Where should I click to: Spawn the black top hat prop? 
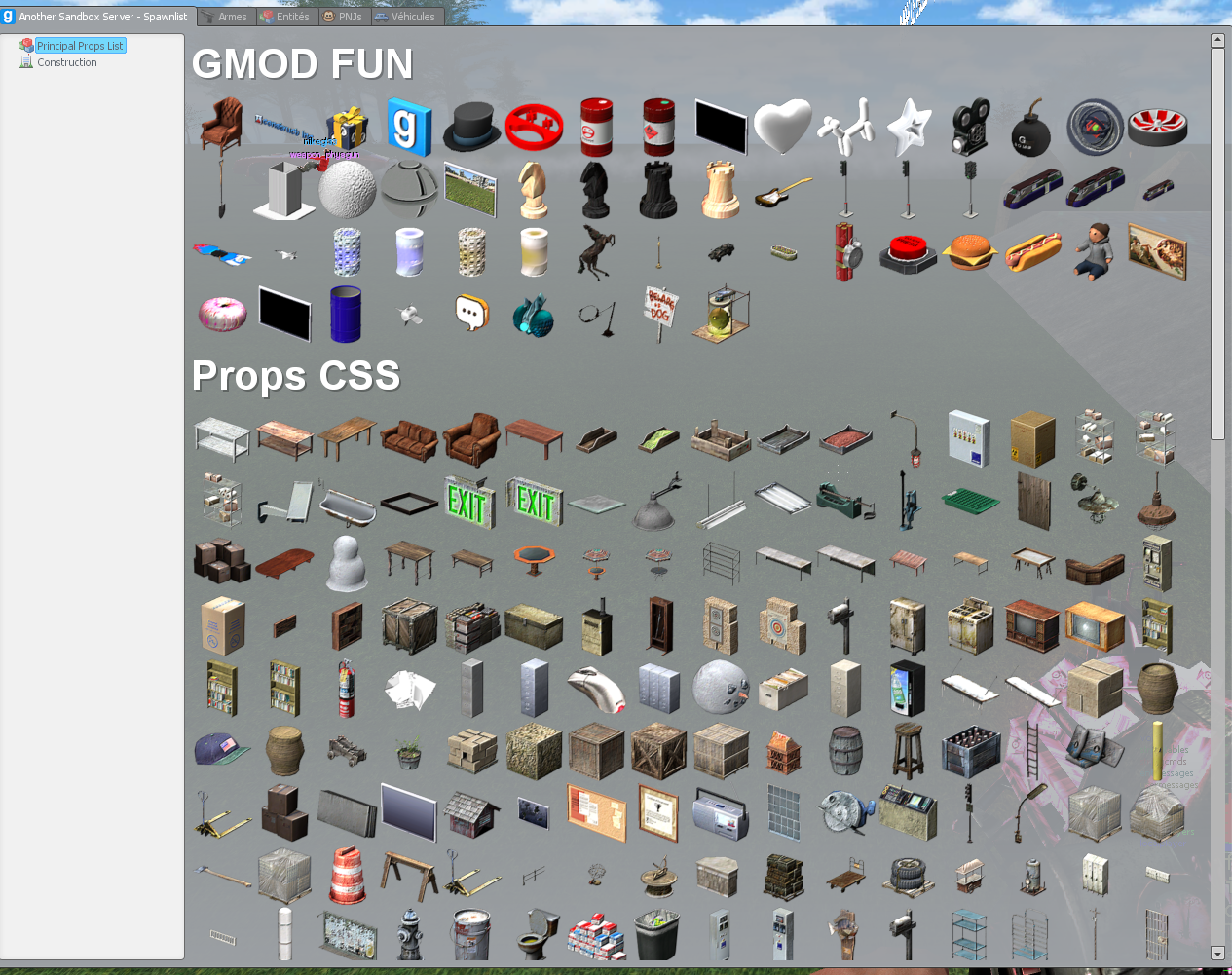point(471,128)
